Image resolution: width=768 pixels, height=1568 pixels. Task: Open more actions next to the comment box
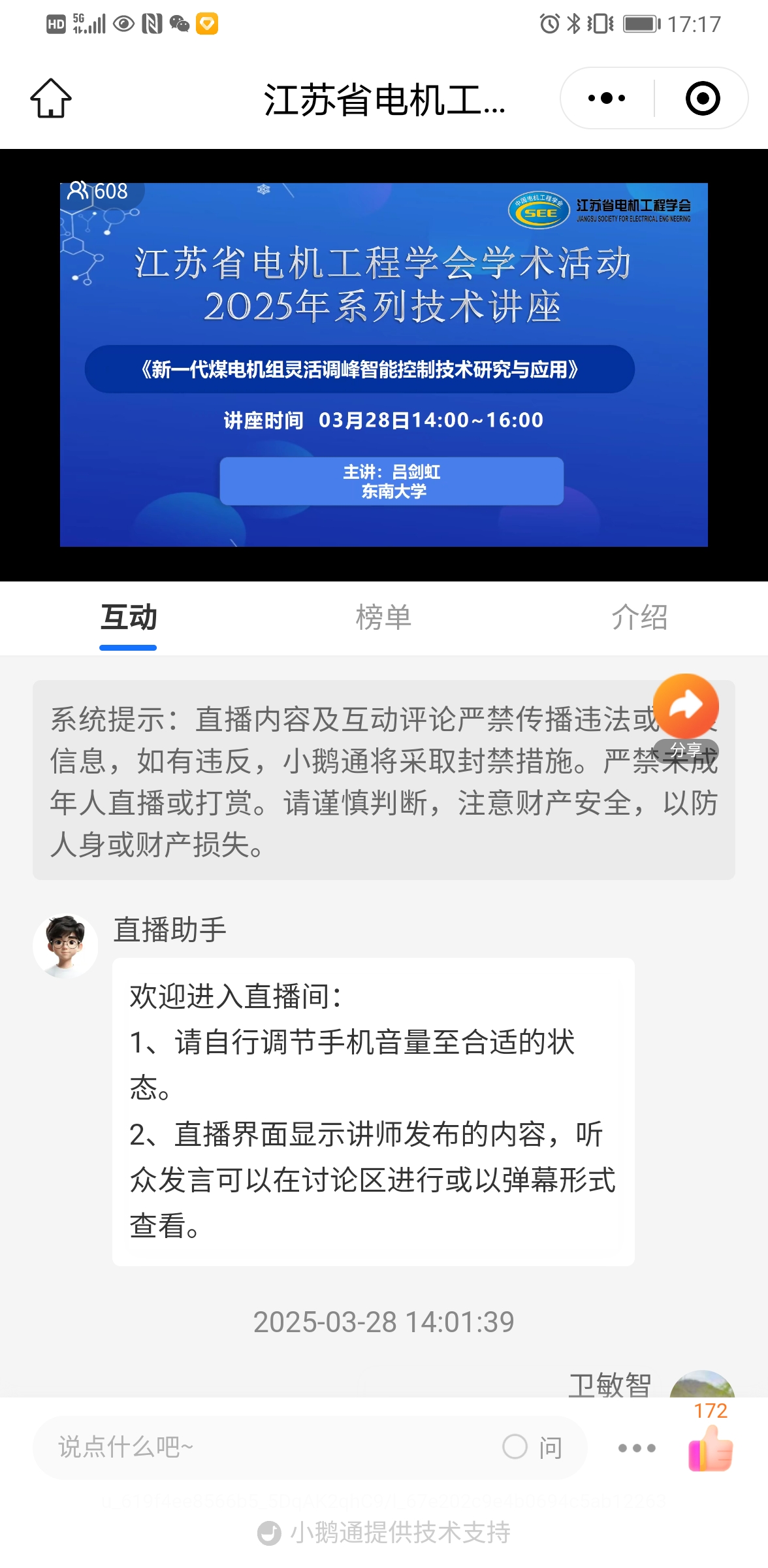coord(637,1448)
